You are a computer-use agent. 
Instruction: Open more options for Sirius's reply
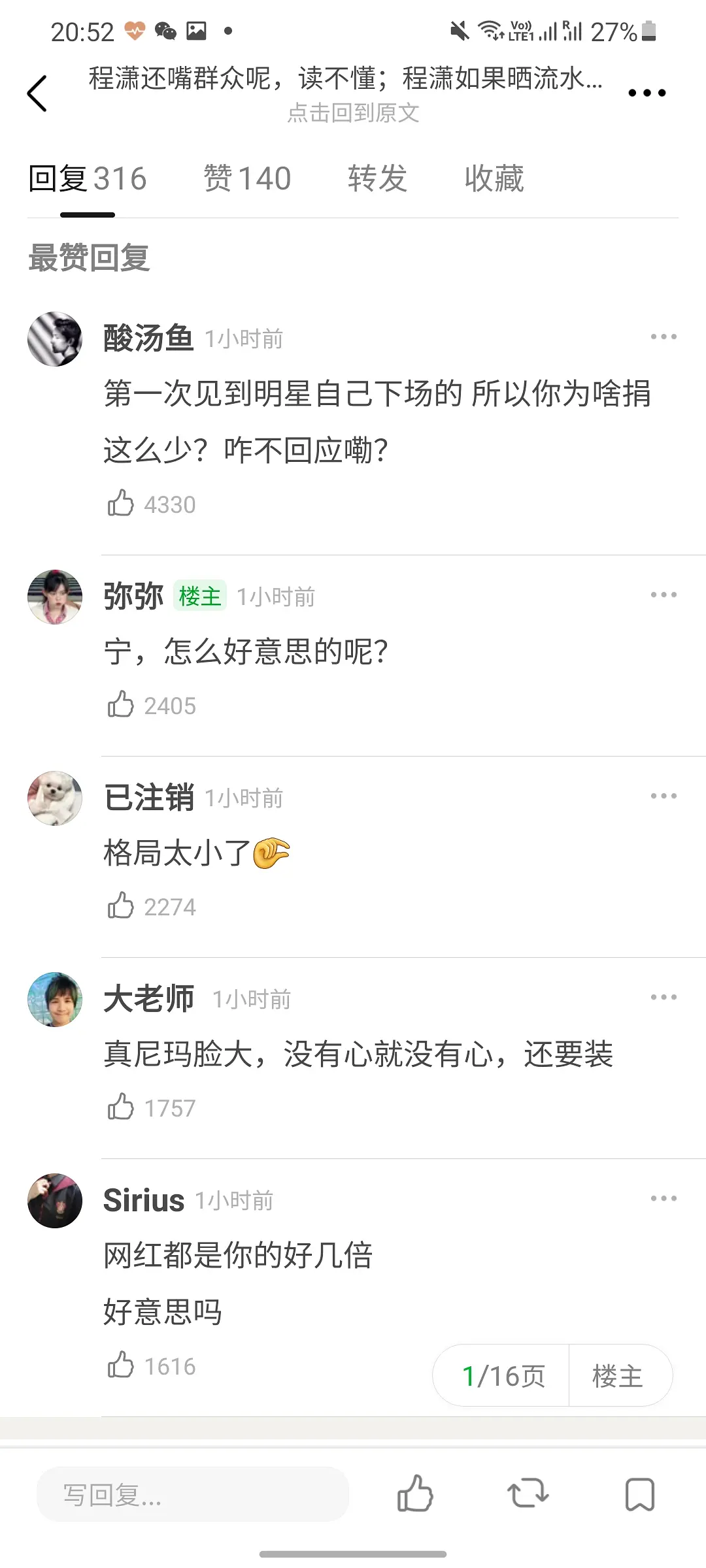tap(663, 1199)
